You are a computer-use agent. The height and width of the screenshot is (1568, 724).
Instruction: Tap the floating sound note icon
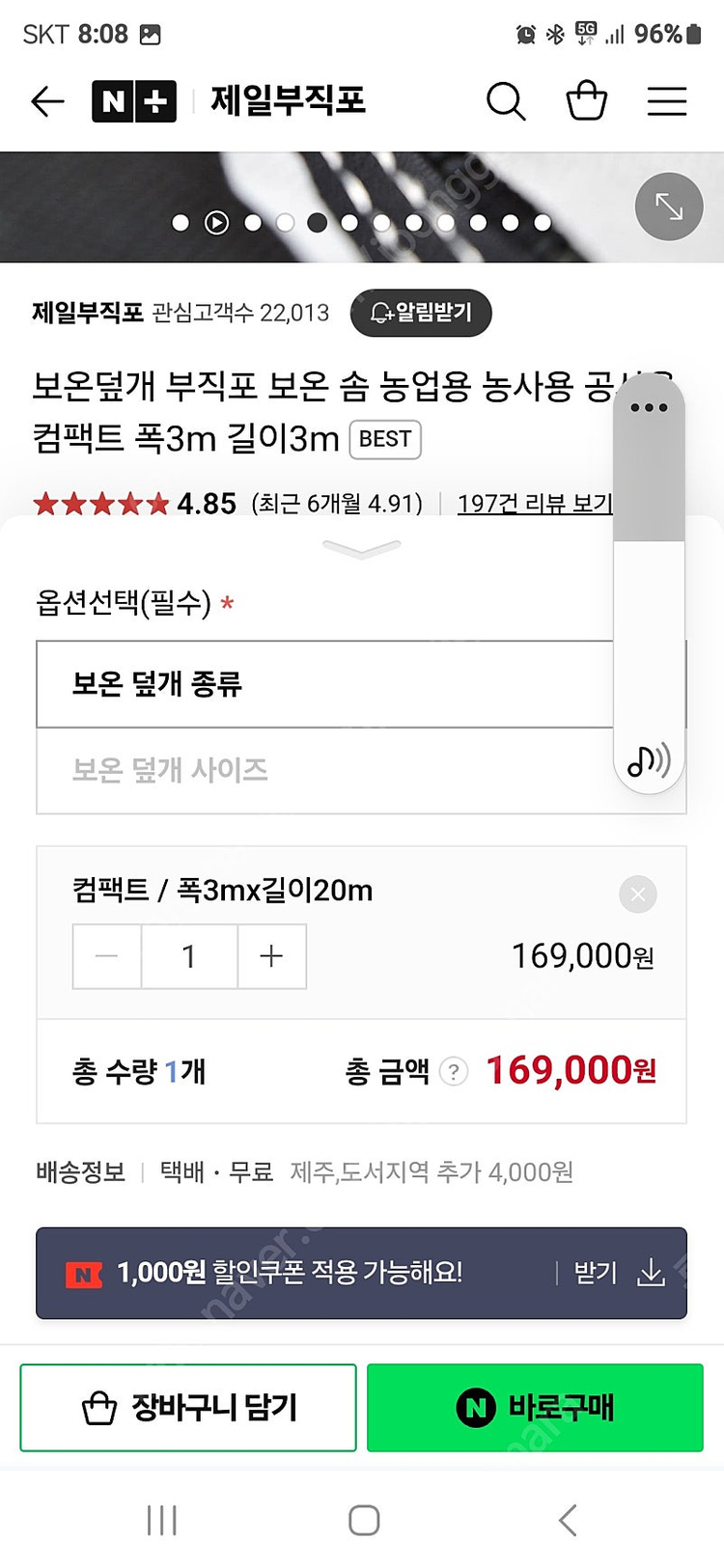pos(649,760)
